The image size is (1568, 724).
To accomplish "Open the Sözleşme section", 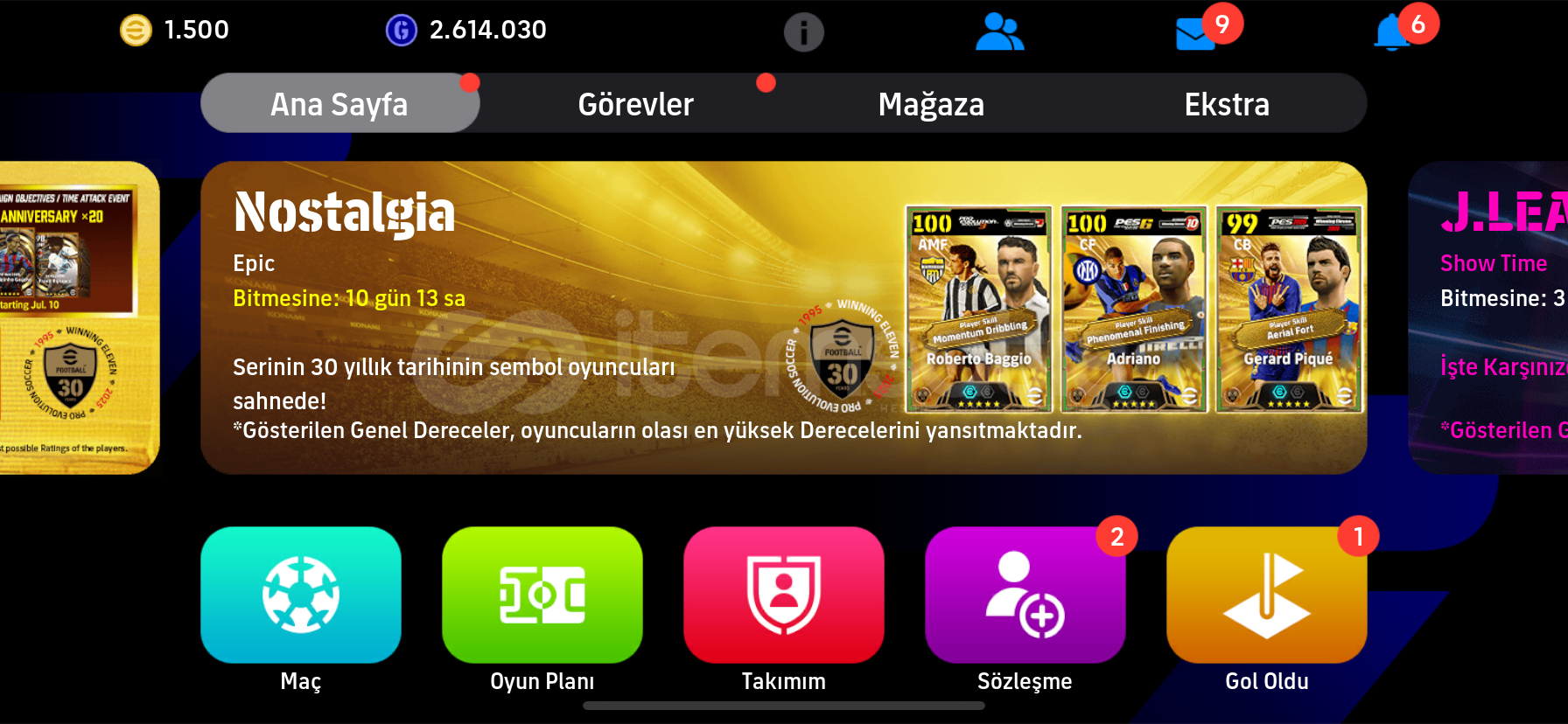I will pos(1025,595).
